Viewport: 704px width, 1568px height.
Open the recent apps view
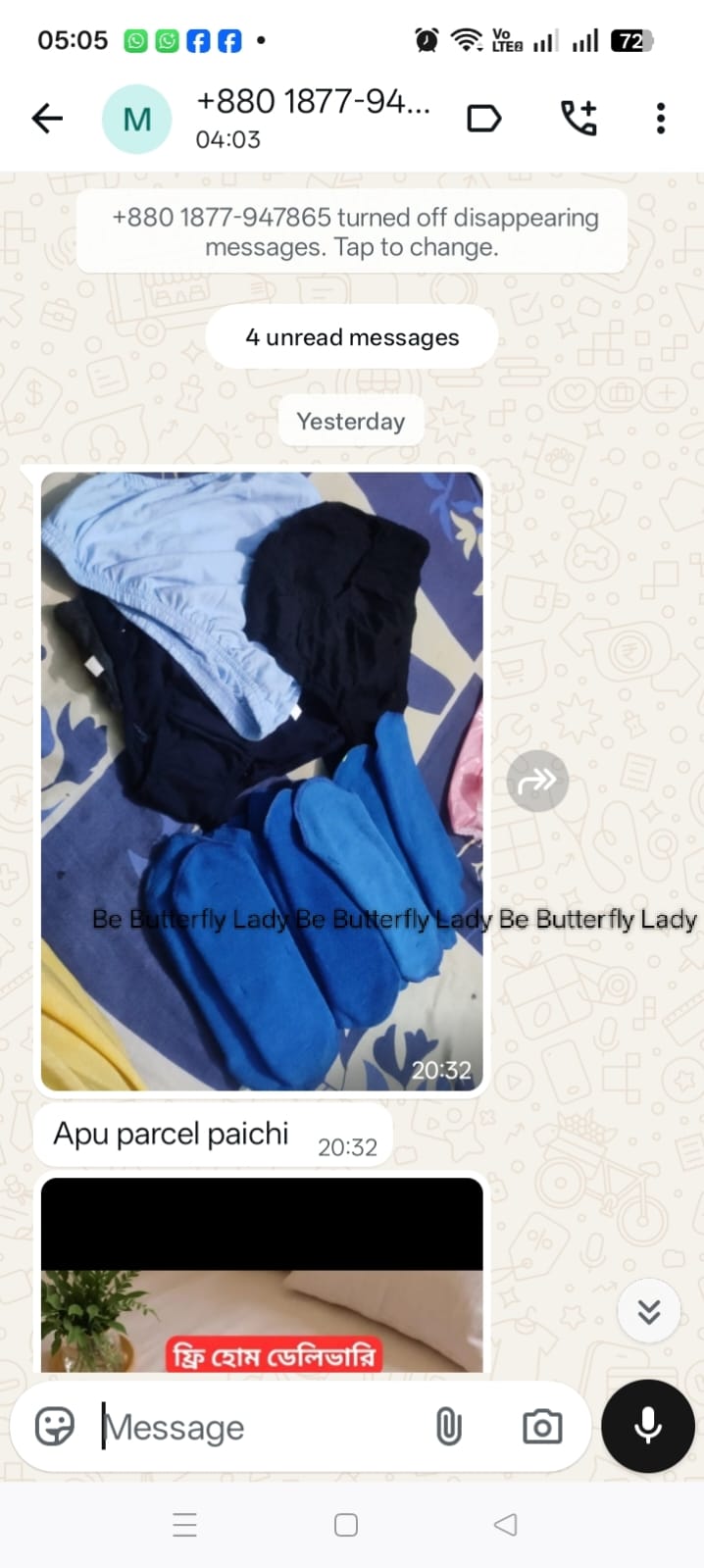click(185, 1525)
